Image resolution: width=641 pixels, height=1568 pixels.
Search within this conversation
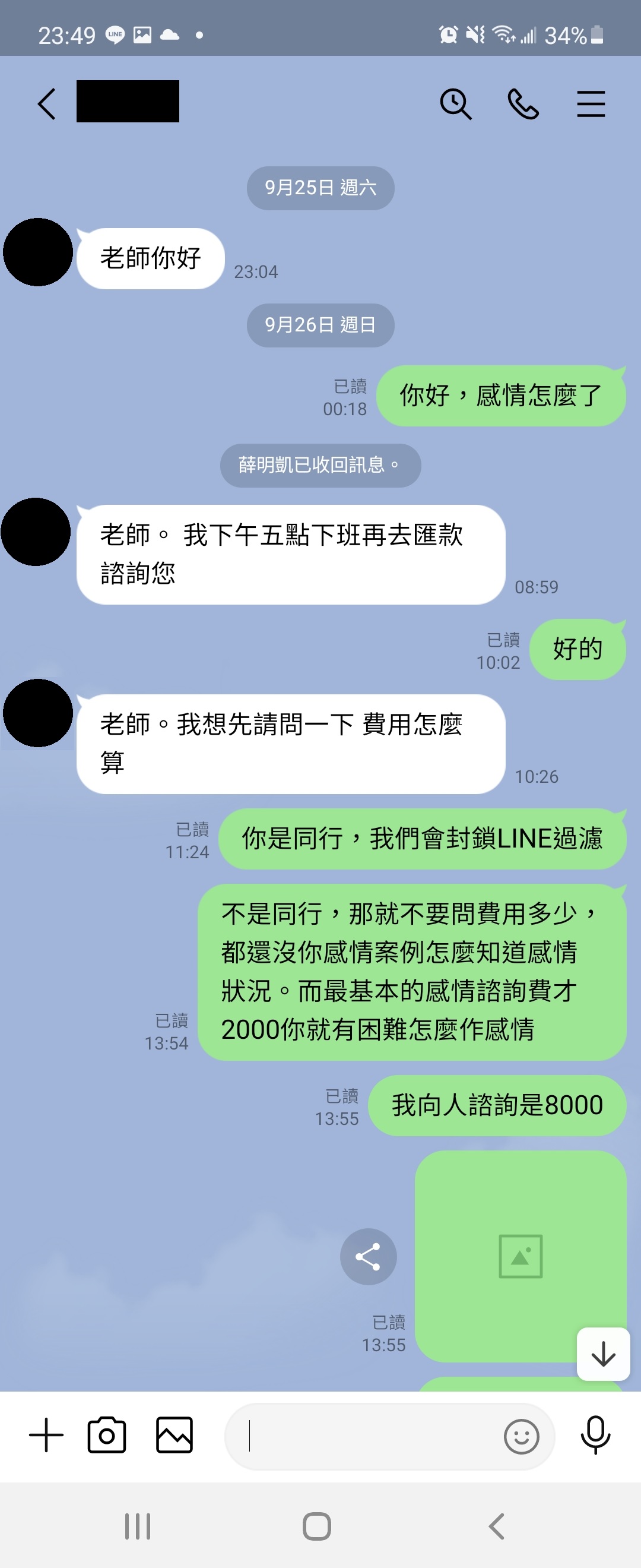(455, 103)
